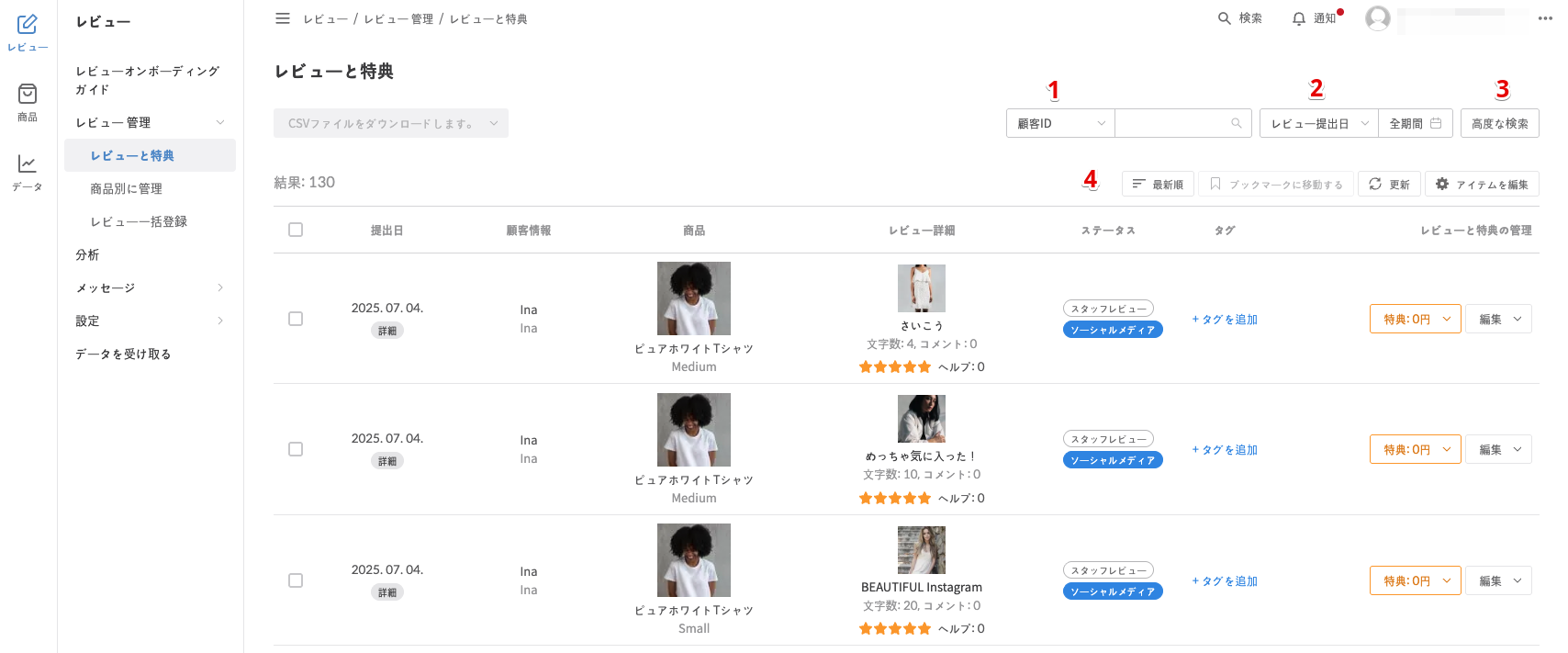Screen dimensions: 1568x653
Task: Expand the 設定 menu
Action: [150, 321]
